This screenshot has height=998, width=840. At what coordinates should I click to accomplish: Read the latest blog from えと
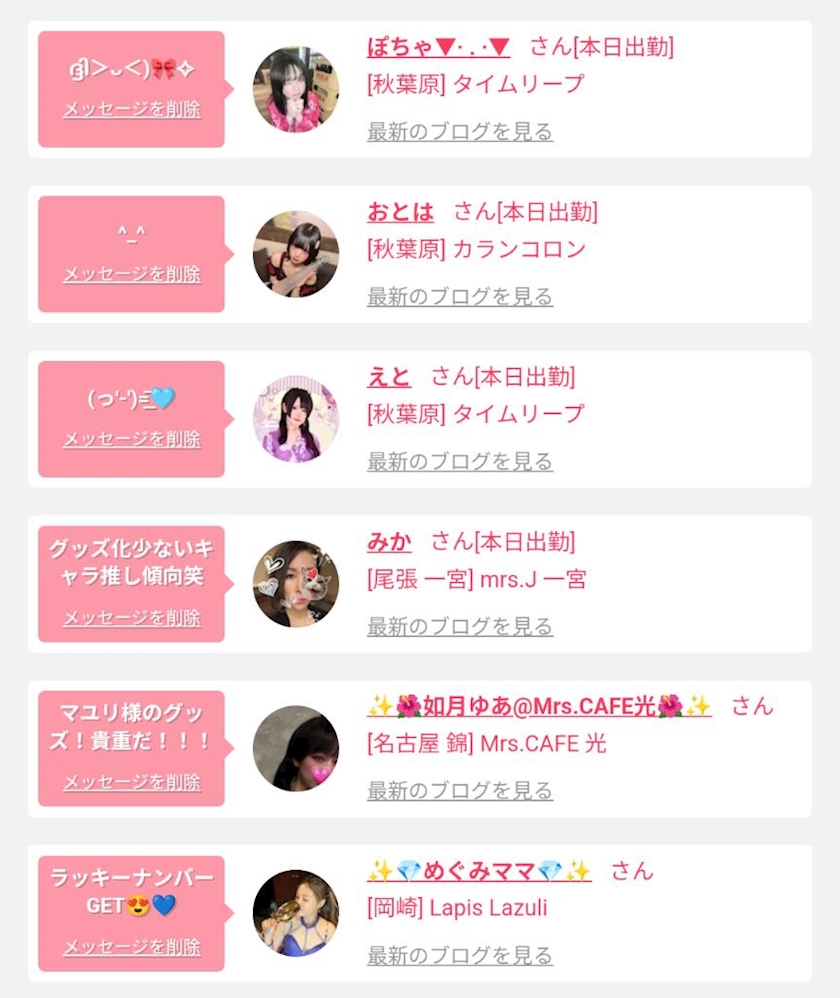pyautogui.click(x=459, y=462)
